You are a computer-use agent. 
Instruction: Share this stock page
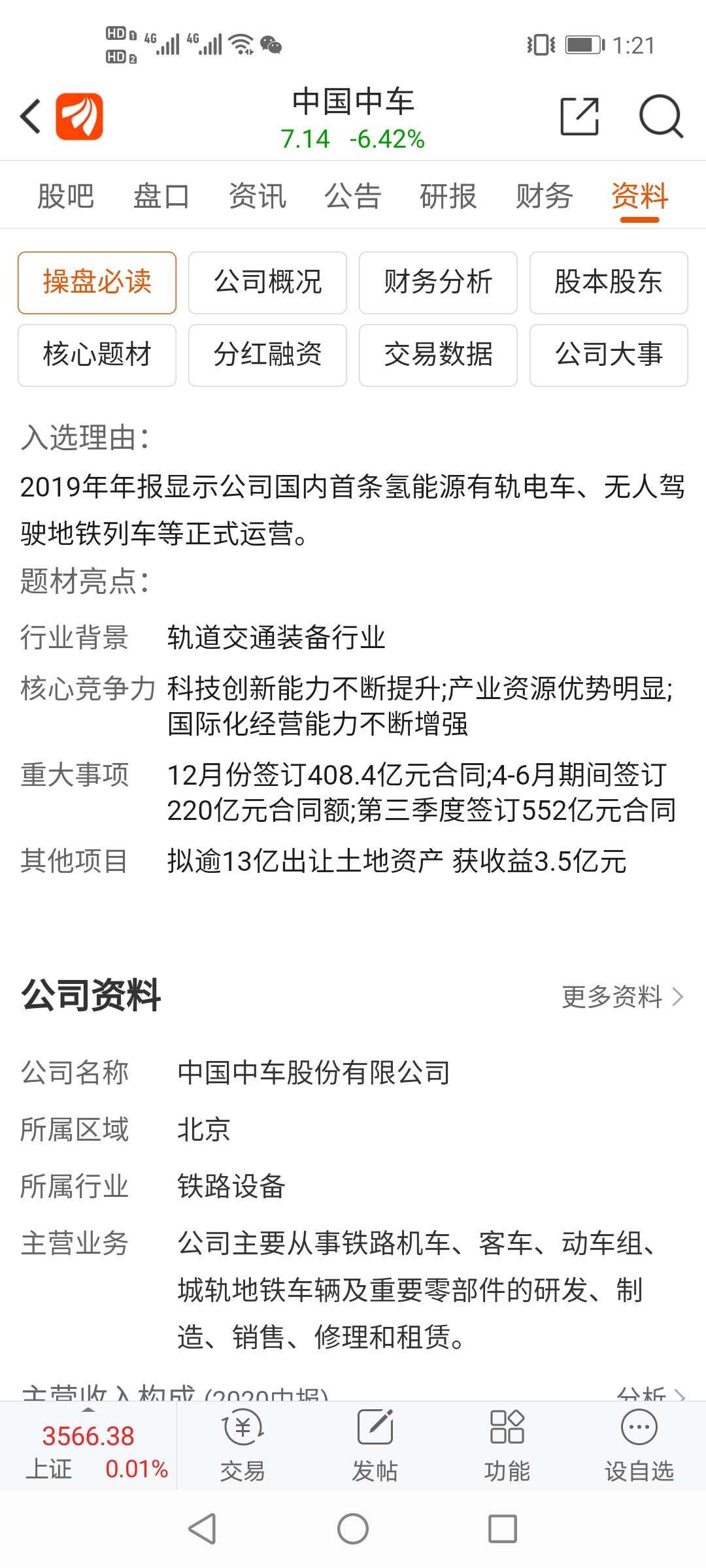580,117
